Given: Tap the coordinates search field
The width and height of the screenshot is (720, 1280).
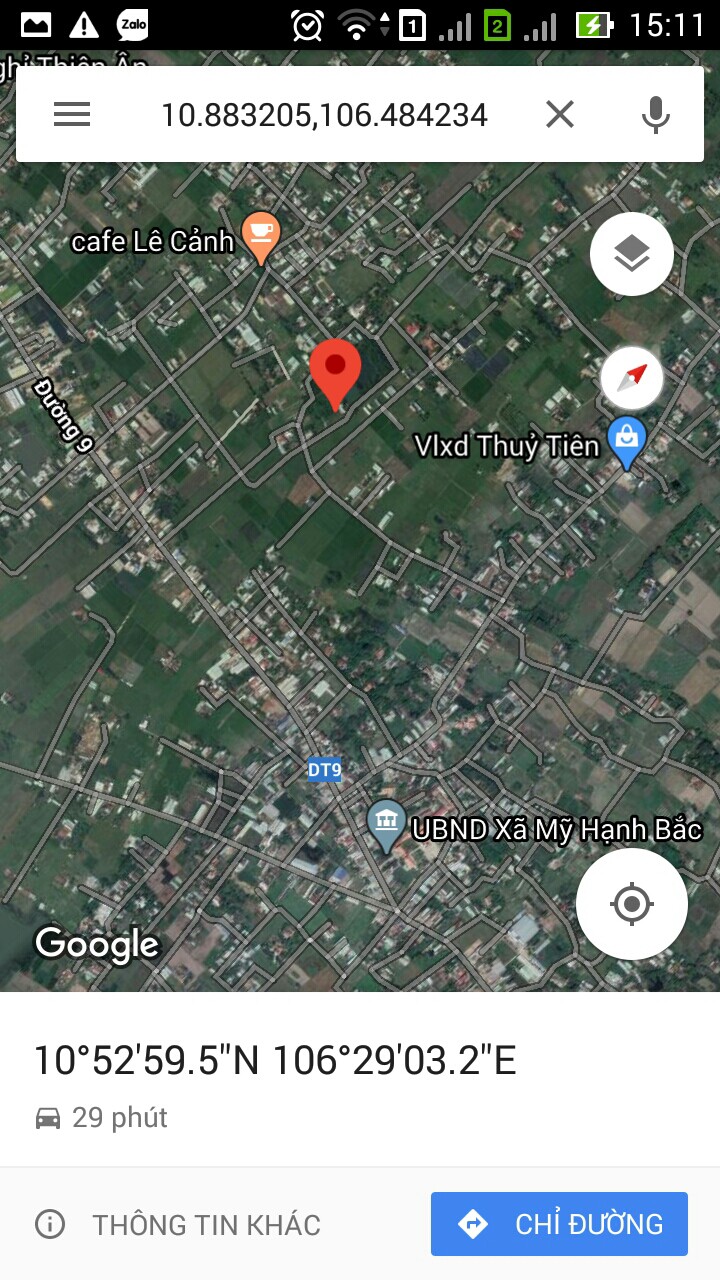Looking at the screenshot, I should [324, 115].
